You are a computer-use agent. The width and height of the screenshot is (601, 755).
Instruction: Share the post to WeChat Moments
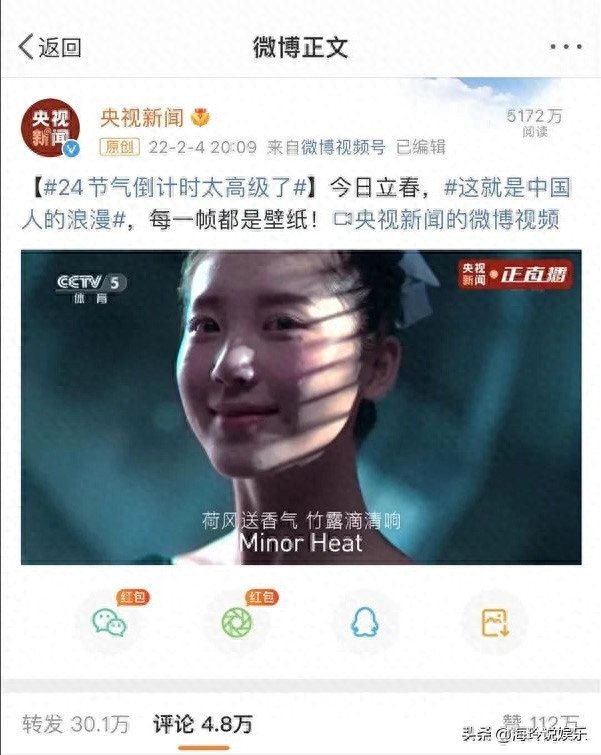pyautogui.click(x=237, y=622)
